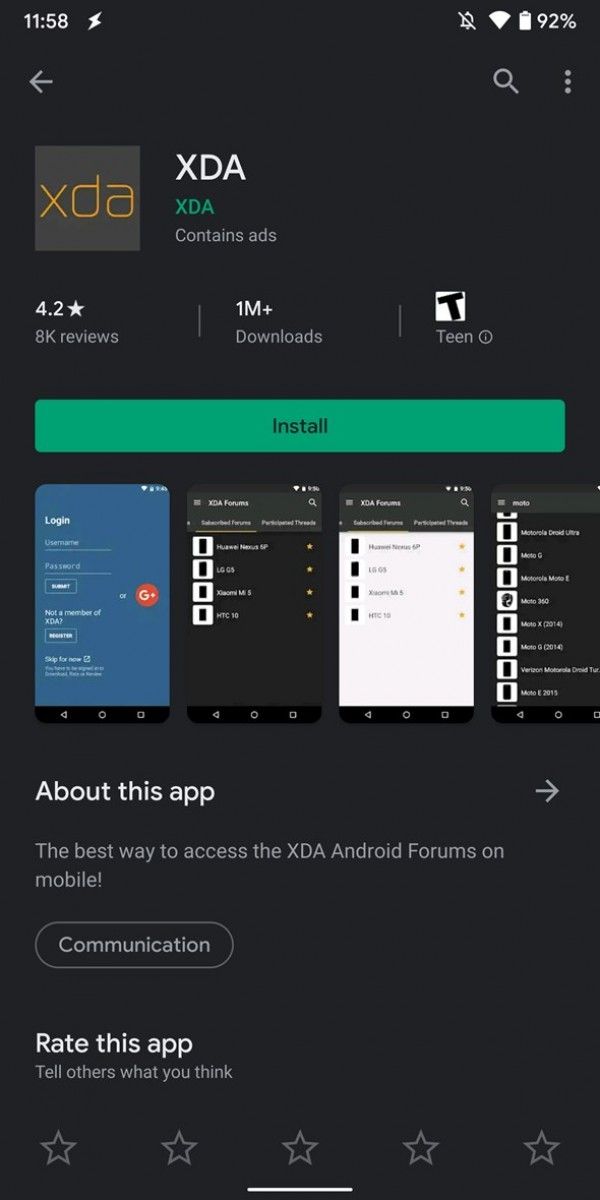Give a two star rating

click(x=179, y=1147)
